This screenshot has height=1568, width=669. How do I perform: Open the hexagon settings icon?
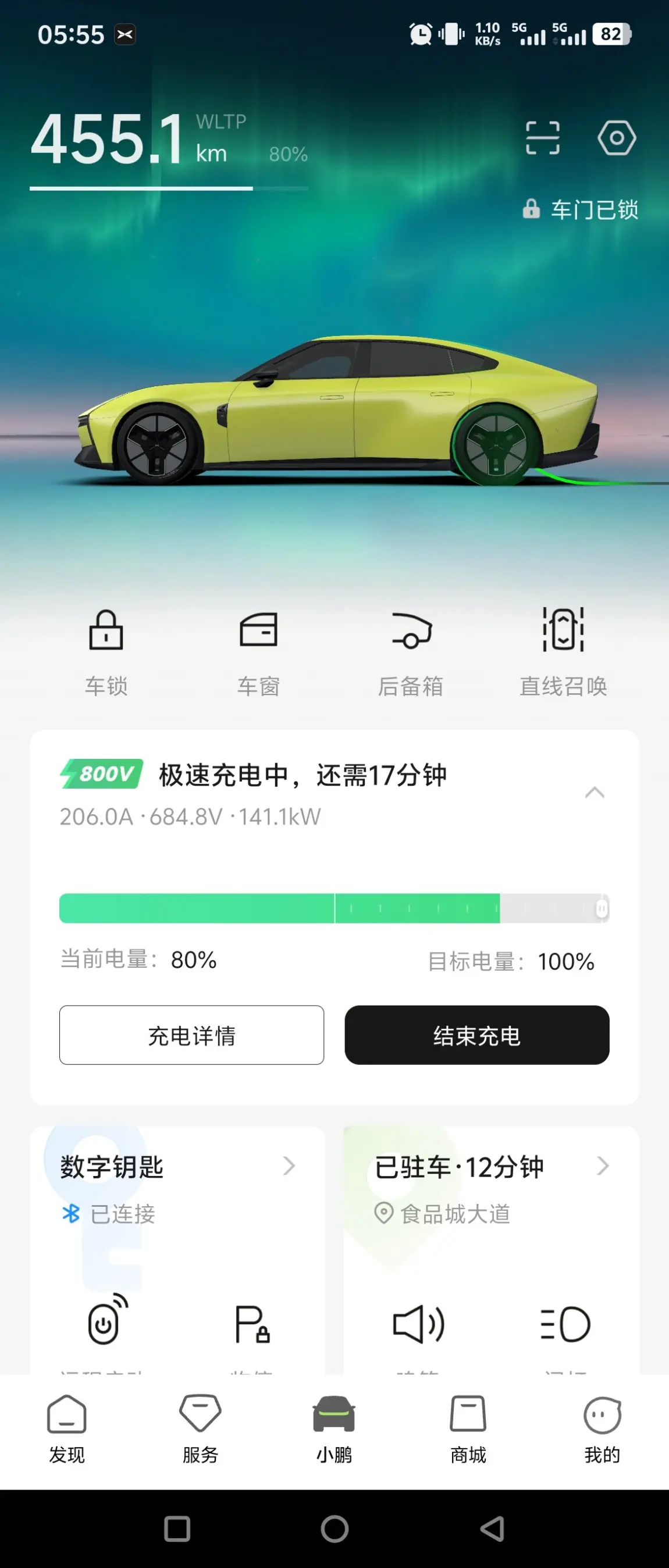tap(617, 138)
